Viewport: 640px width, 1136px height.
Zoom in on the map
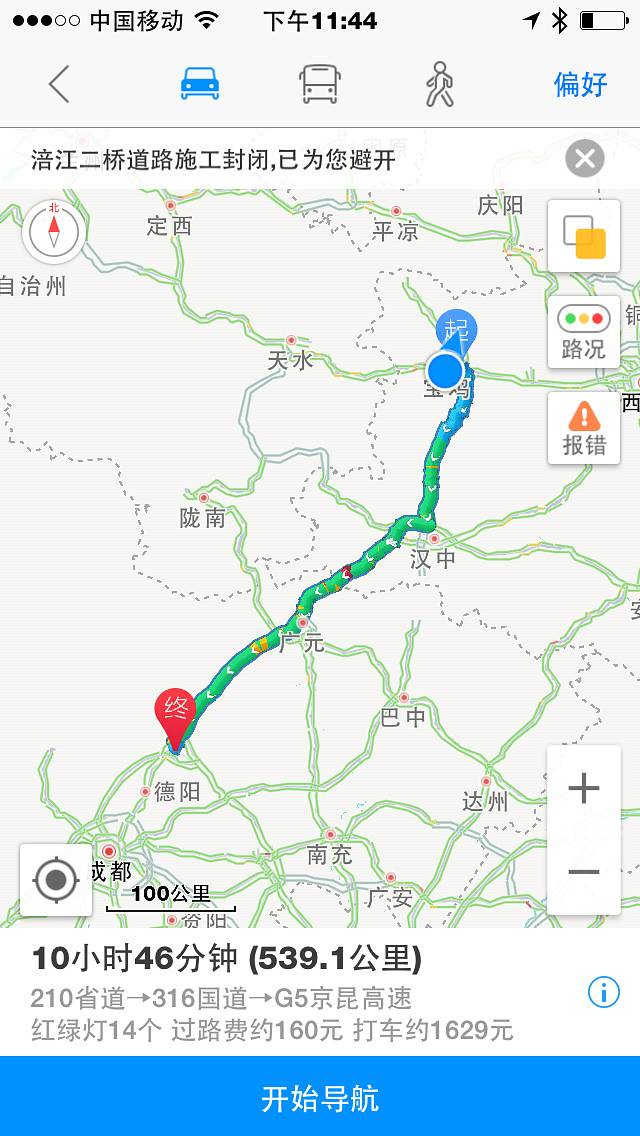click(584, 790)
